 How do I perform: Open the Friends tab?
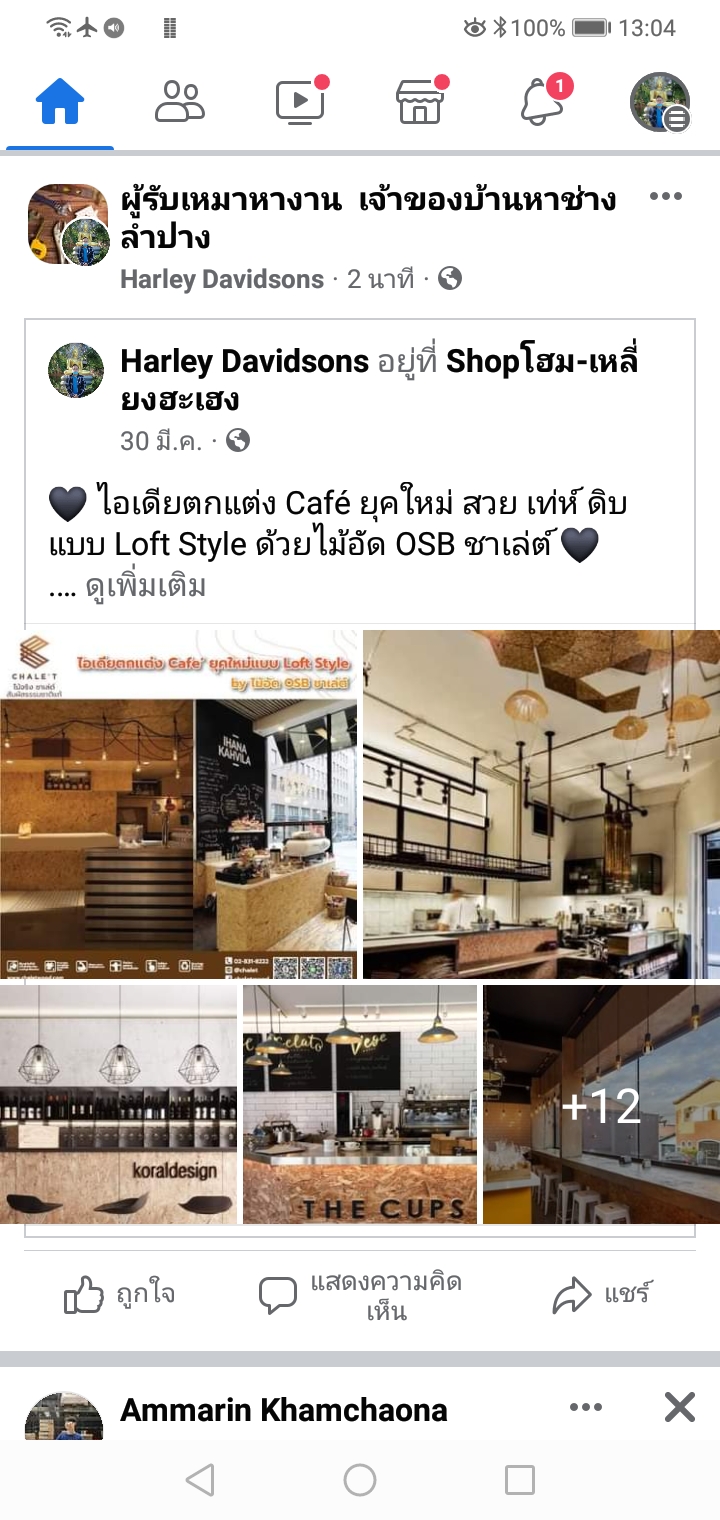180,101
